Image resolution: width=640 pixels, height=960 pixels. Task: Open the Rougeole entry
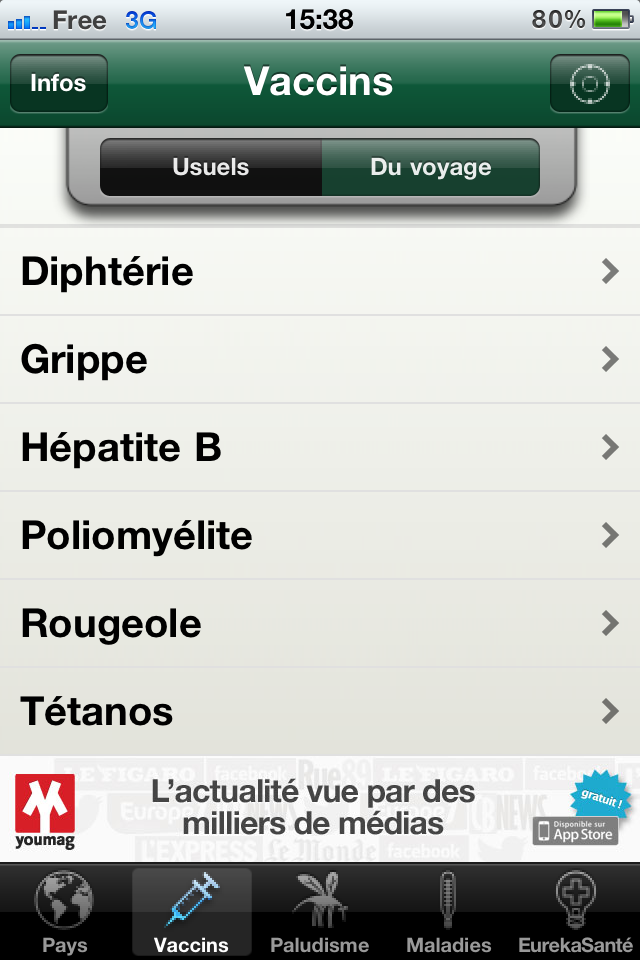(320, 624)
